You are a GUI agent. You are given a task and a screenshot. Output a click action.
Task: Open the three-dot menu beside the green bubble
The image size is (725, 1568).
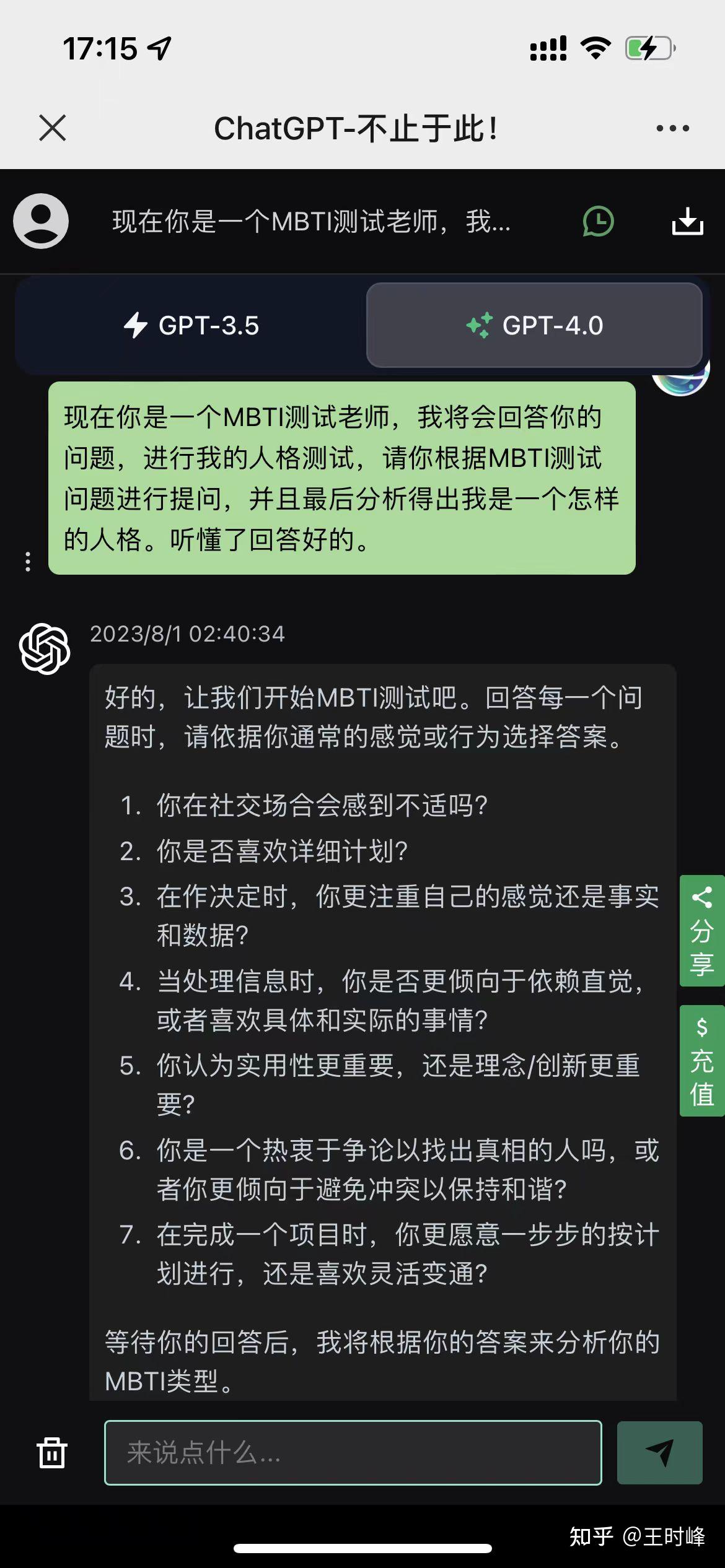click(x=27, y=562)
